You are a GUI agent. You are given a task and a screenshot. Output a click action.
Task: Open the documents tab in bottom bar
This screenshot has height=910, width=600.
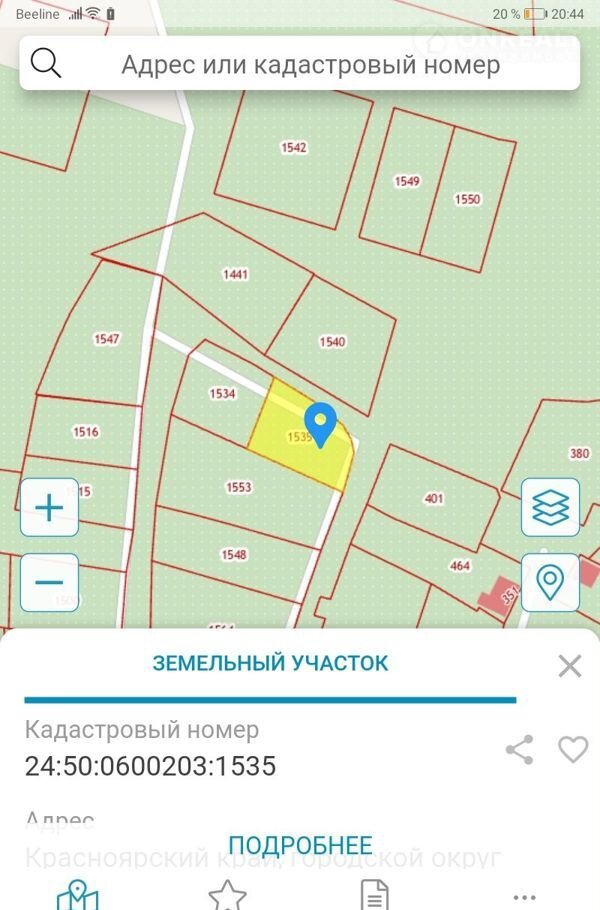374,894
